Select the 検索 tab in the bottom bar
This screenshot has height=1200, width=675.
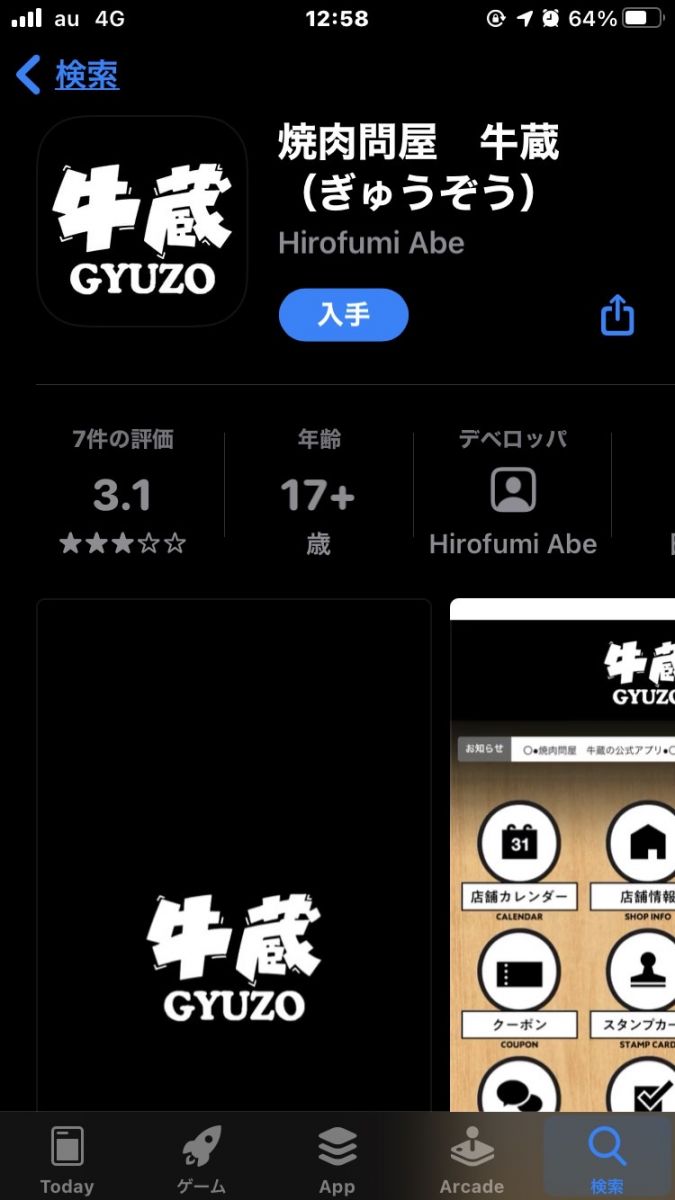607,1158
